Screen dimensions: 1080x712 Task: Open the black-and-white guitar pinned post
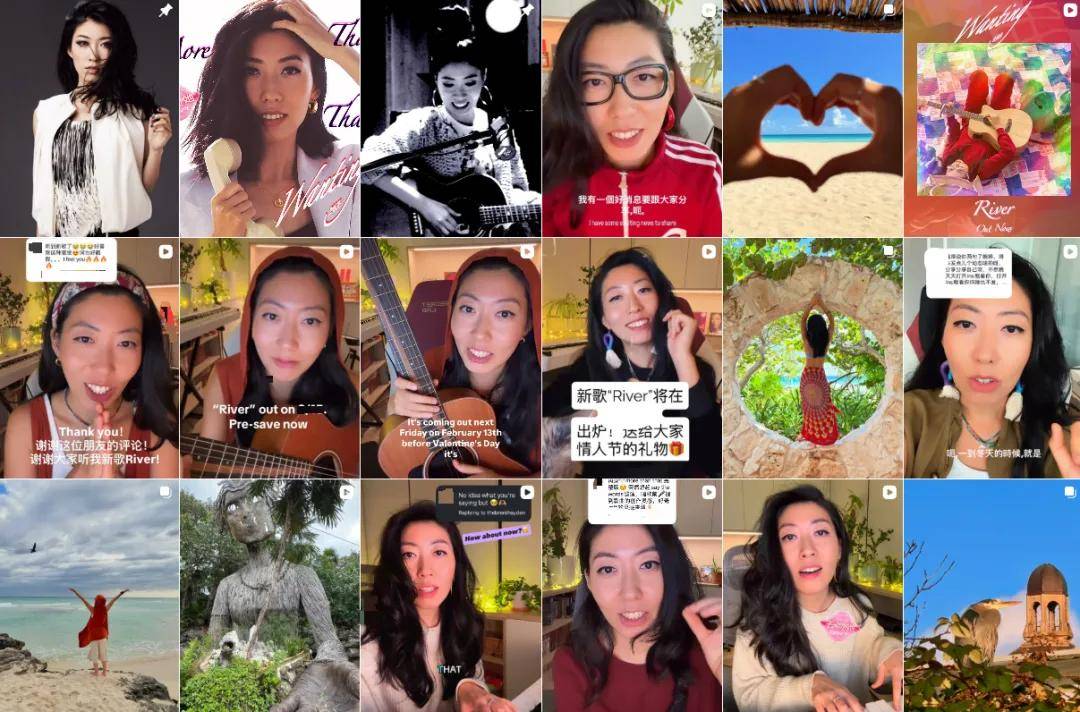pyautogui.click(x=450, y=118)
